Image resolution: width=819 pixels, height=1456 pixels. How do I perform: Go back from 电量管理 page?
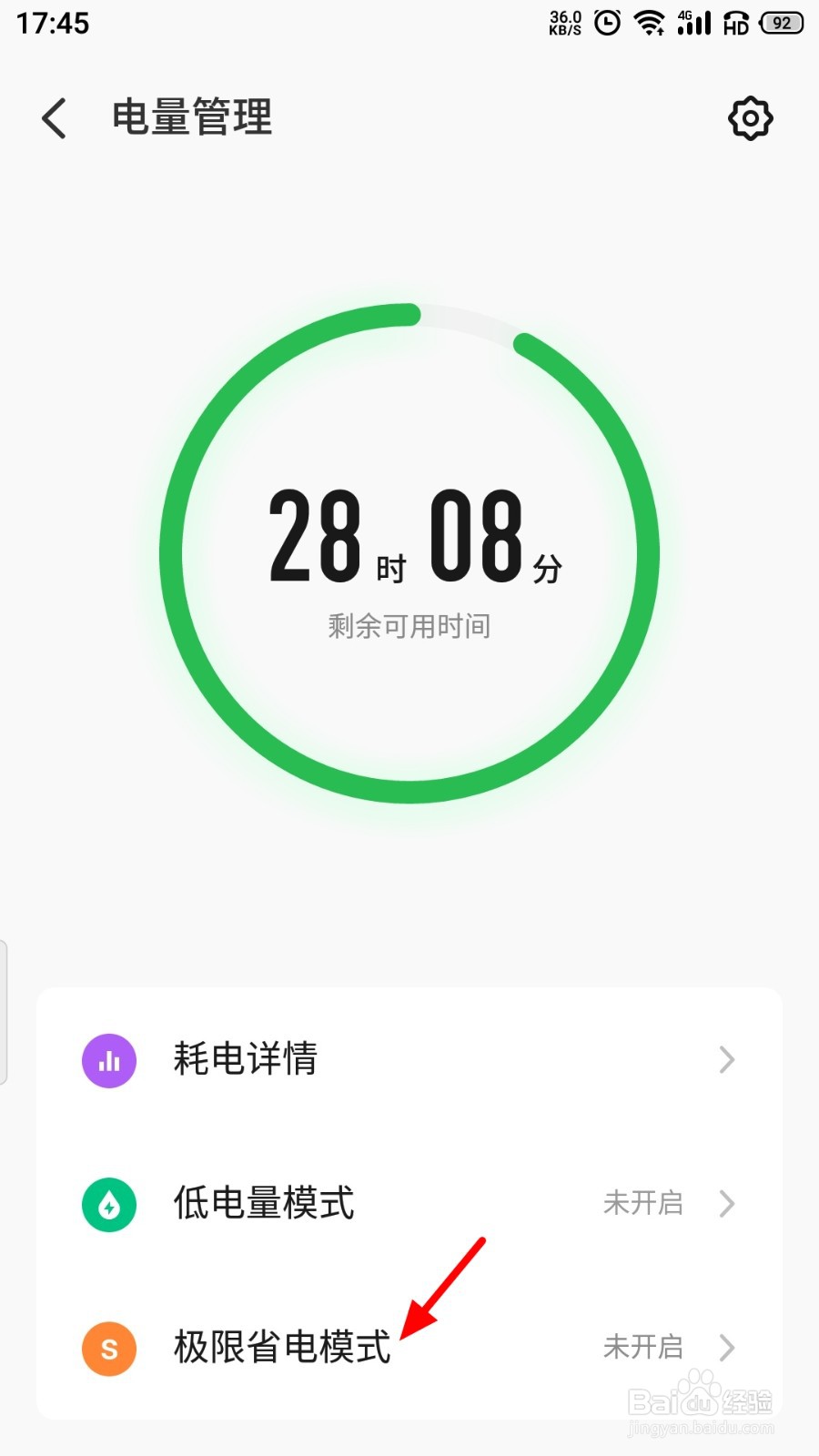coord(53,118)
